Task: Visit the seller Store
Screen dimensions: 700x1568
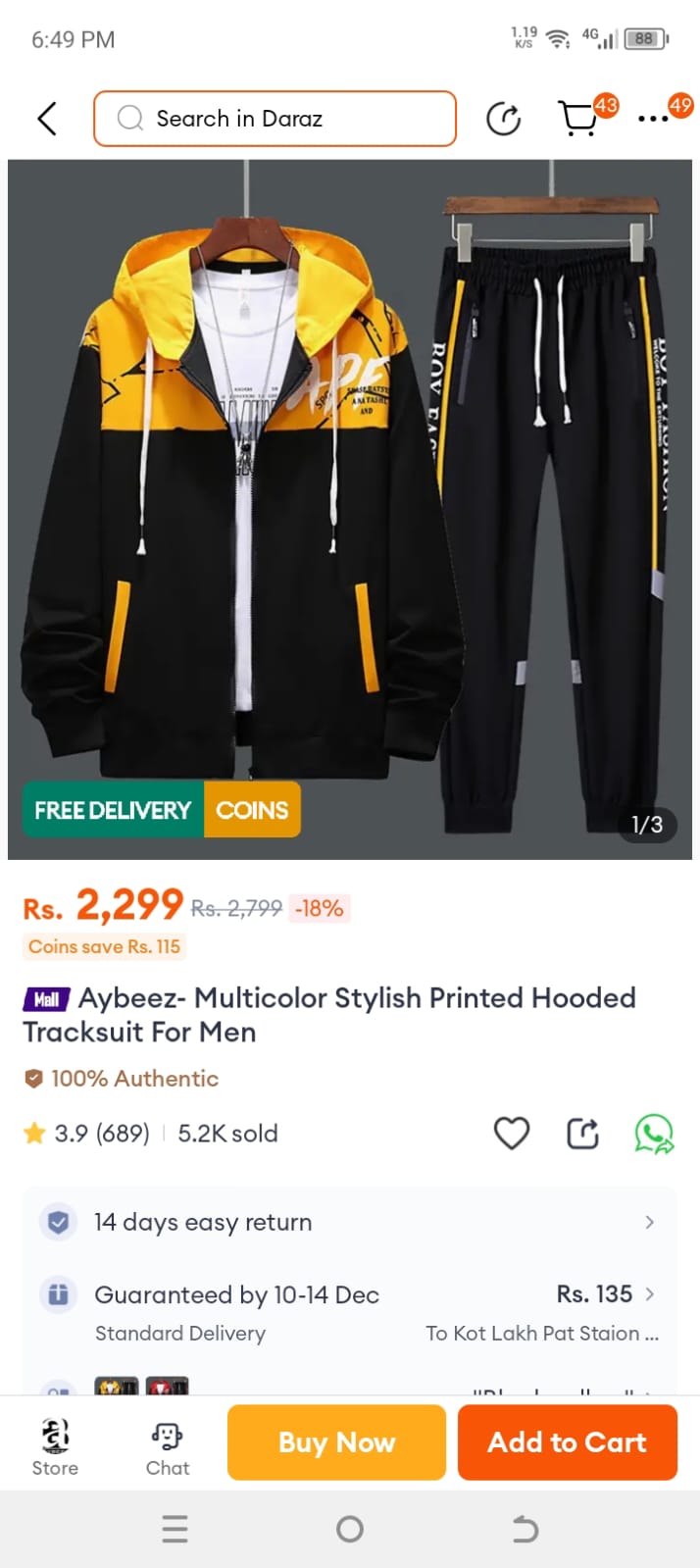Action: click(x=55, y=1445)
